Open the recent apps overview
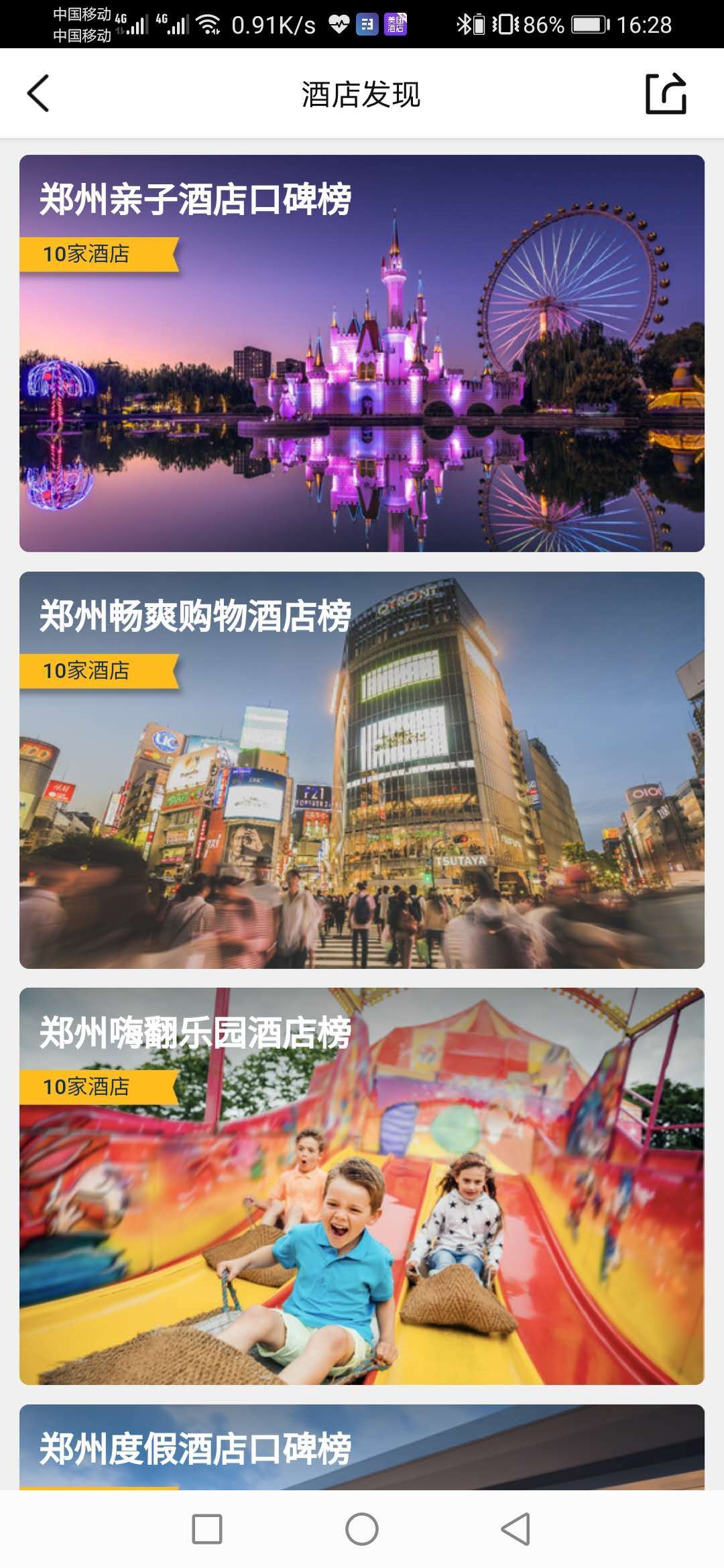Viewport: 724px width, 1568px height. [x=207, y=1530]
